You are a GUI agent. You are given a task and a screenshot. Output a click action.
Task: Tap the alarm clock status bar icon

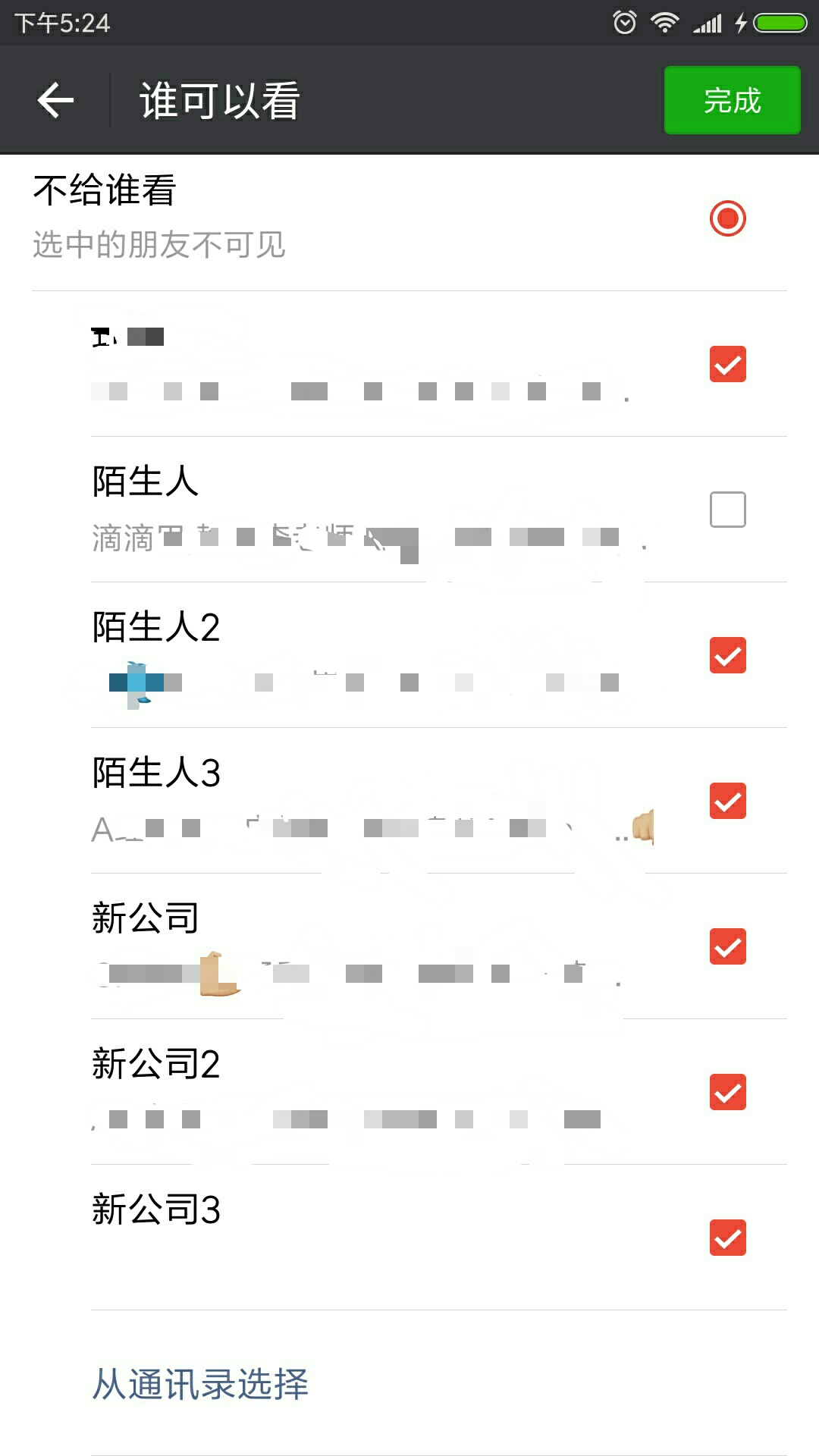pyautogui.click(x=624, y=23)
